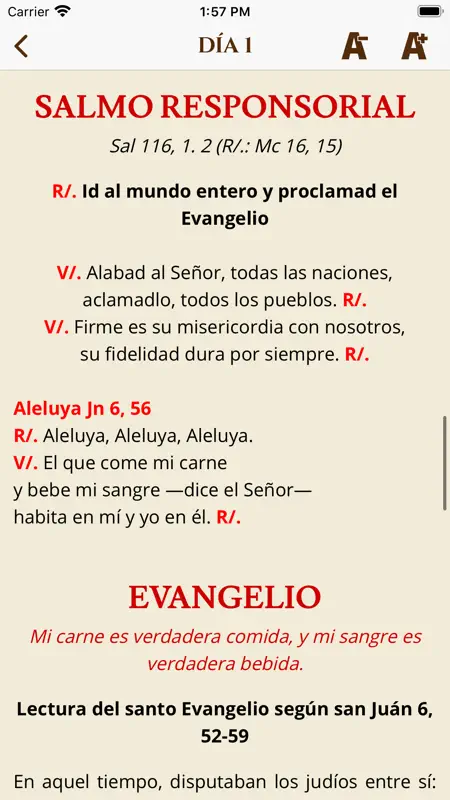Screen dimensions: 450x800
Task: Decrease text size with the A- icon
Action: click(x=355, y=46)
